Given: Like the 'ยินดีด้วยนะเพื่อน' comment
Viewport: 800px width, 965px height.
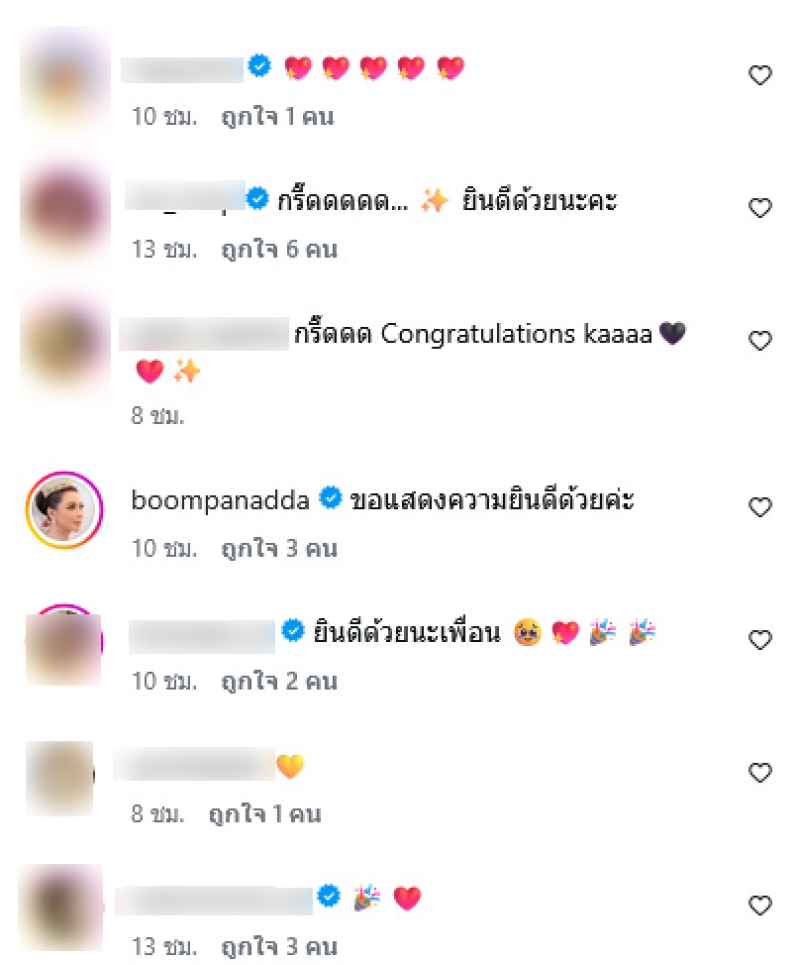Looking at the screenshot, I should [x=760, y=639].
